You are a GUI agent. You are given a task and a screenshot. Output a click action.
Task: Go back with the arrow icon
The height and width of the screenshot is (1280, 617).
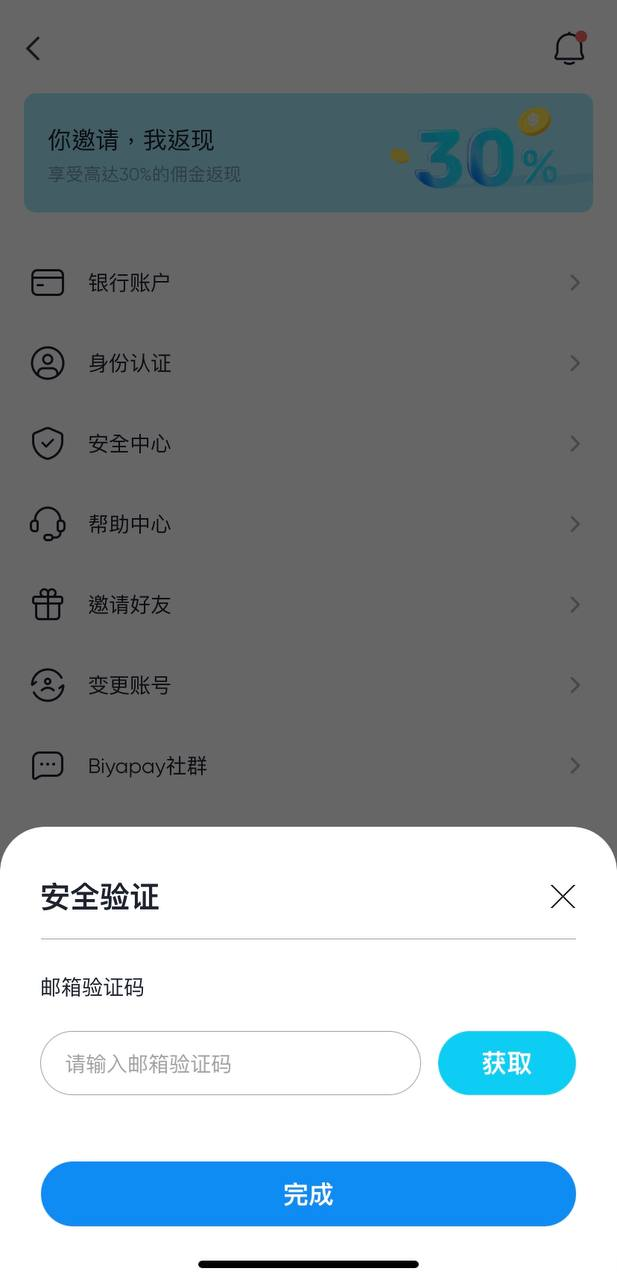(34, 48)
